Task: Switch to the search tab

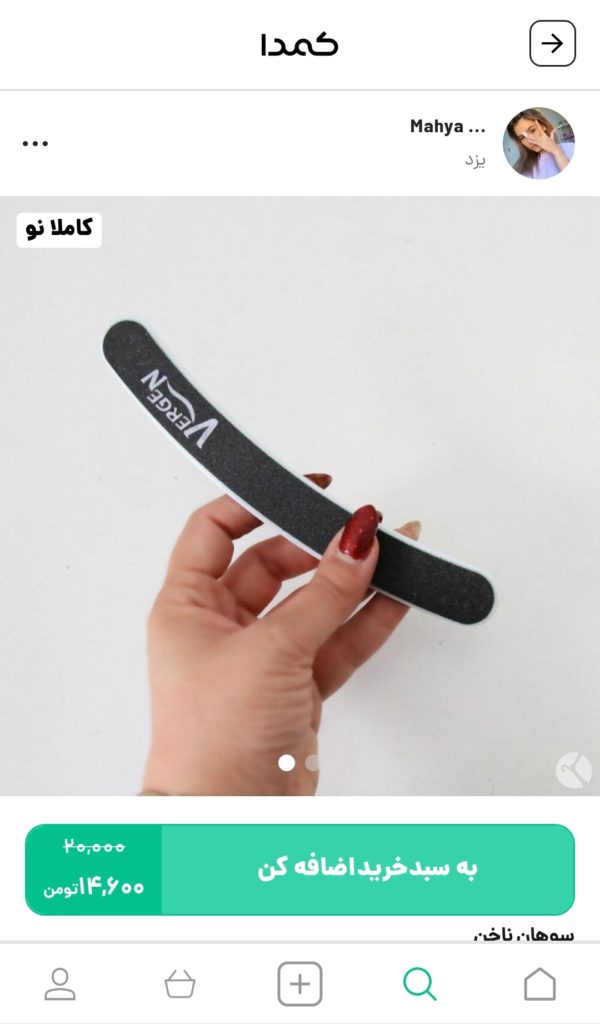Action: [x=420, y=984]
